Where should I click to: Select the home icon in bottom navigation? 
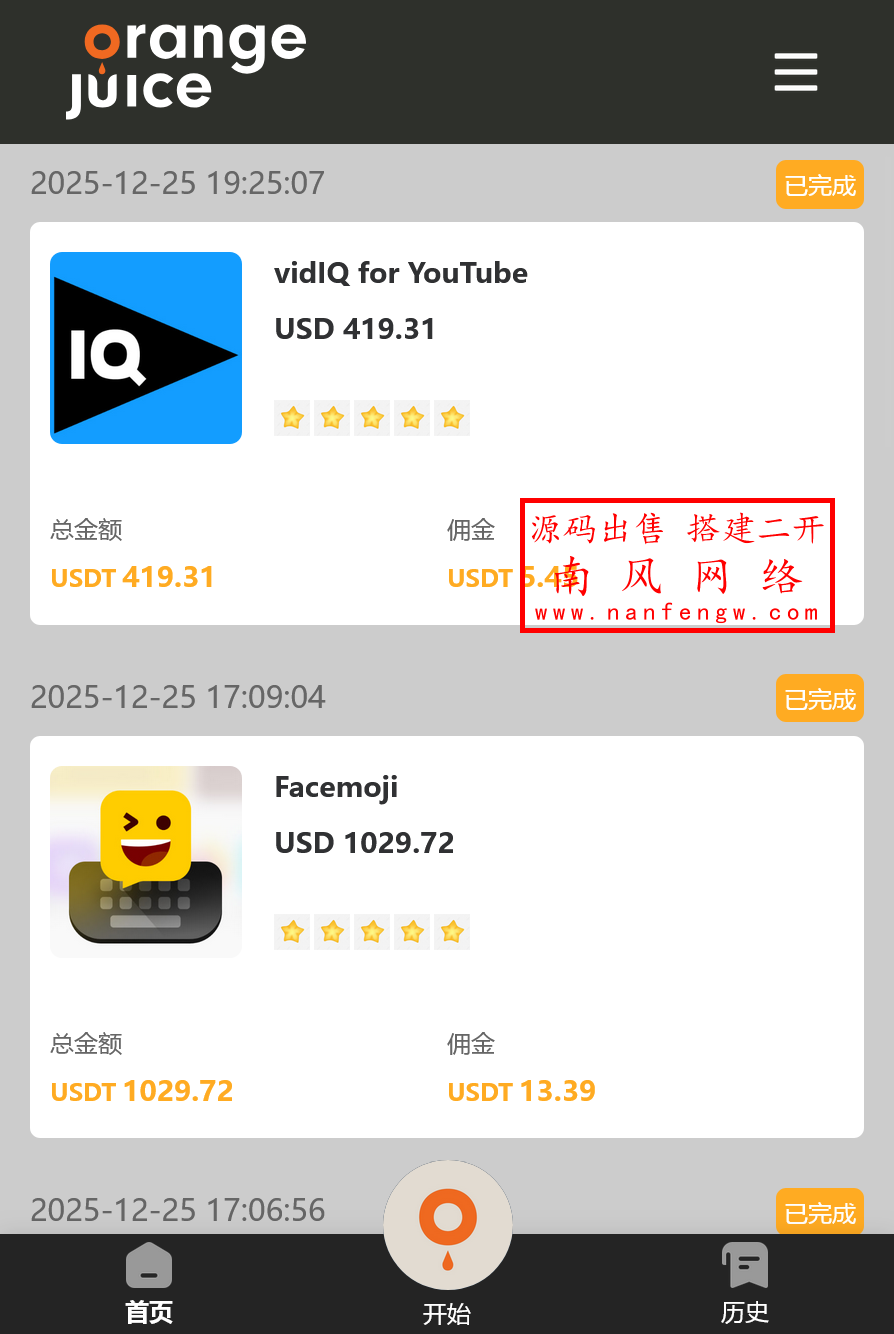(x=148, y=1264)
